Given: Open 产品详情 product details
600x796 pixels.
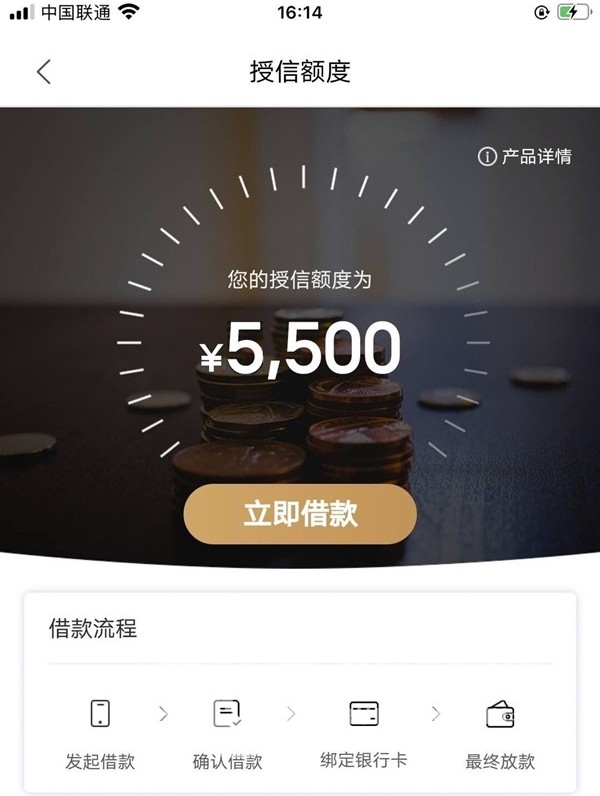Looking at the screenshot, I should (x=525, y=157).
